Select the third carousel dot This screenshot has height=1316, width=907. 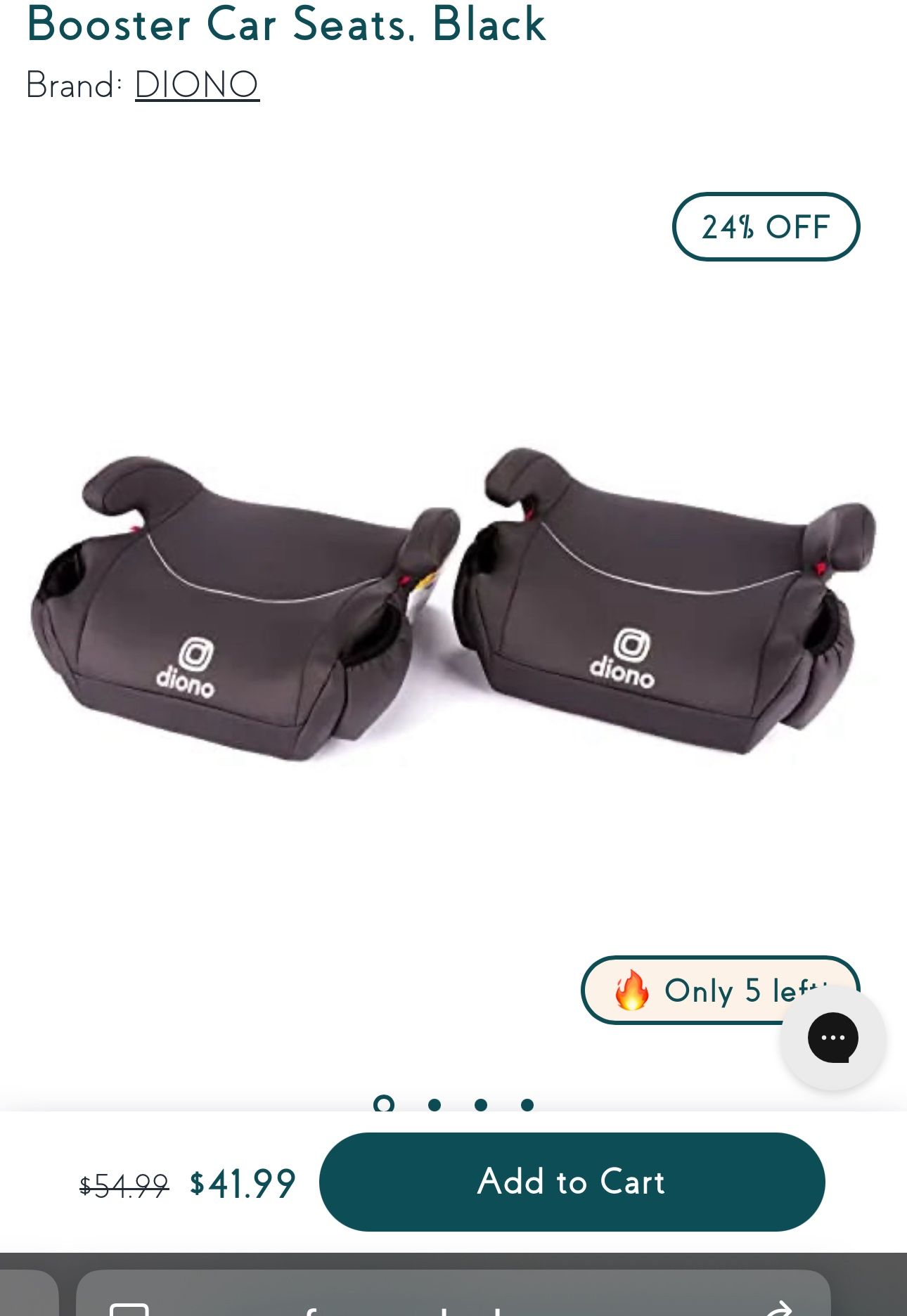(x=482, y=1104)
